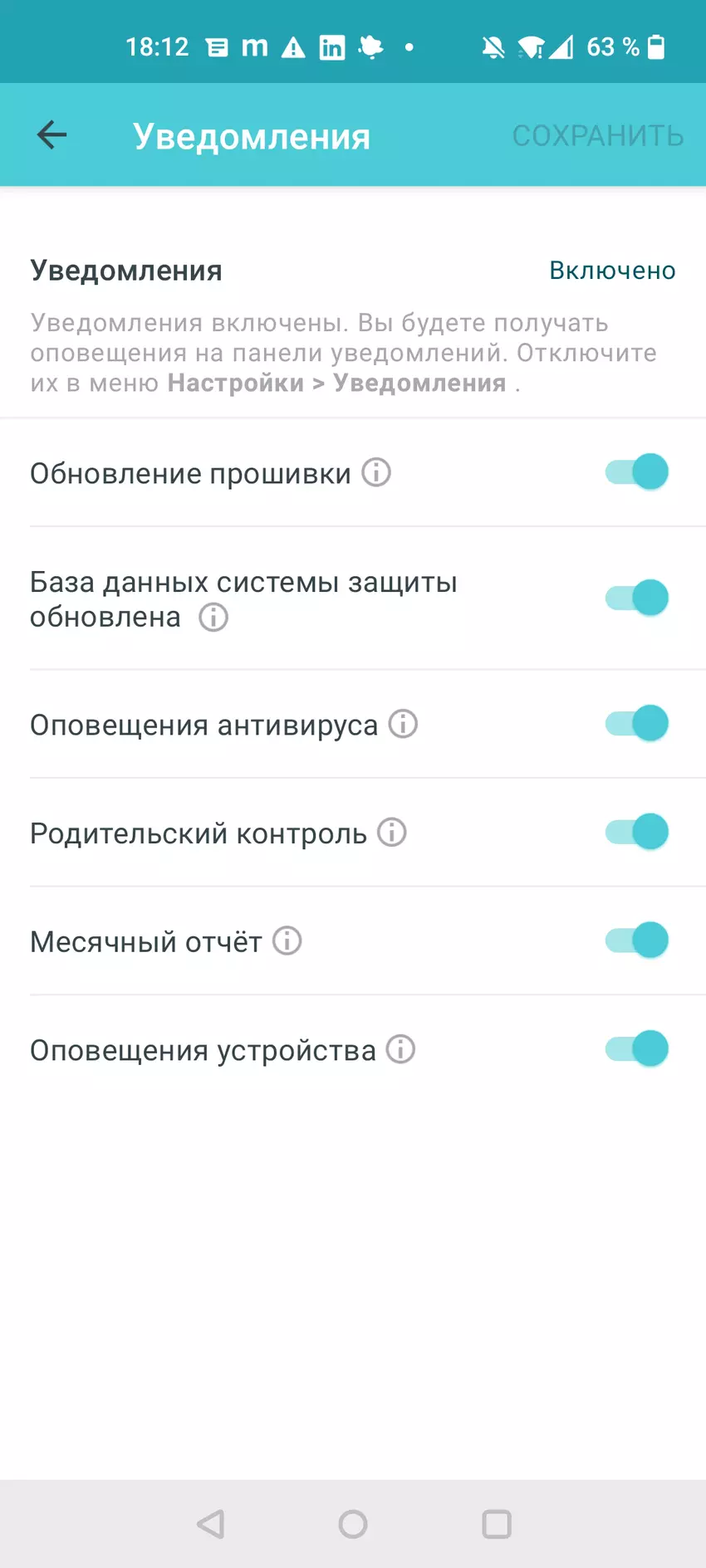The image size is (706, 1568).
Task: Tap the info icon beside Родительский контроль
Action: coord(392,832)
